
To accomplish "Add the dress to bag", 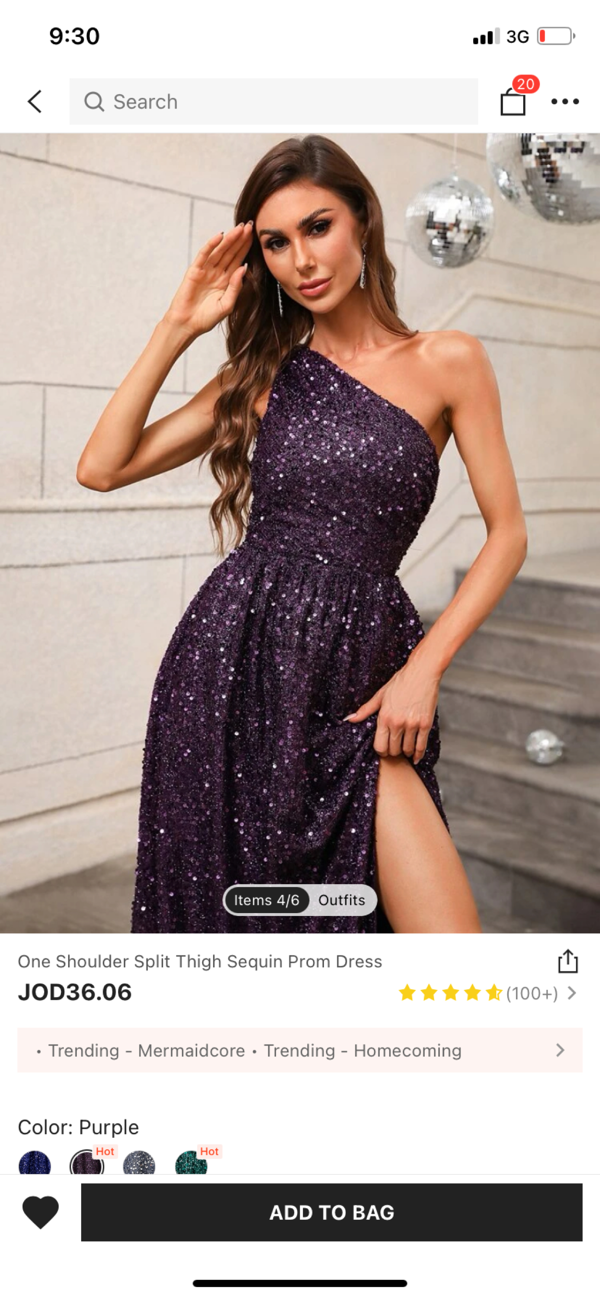I will coord(332,1212).
